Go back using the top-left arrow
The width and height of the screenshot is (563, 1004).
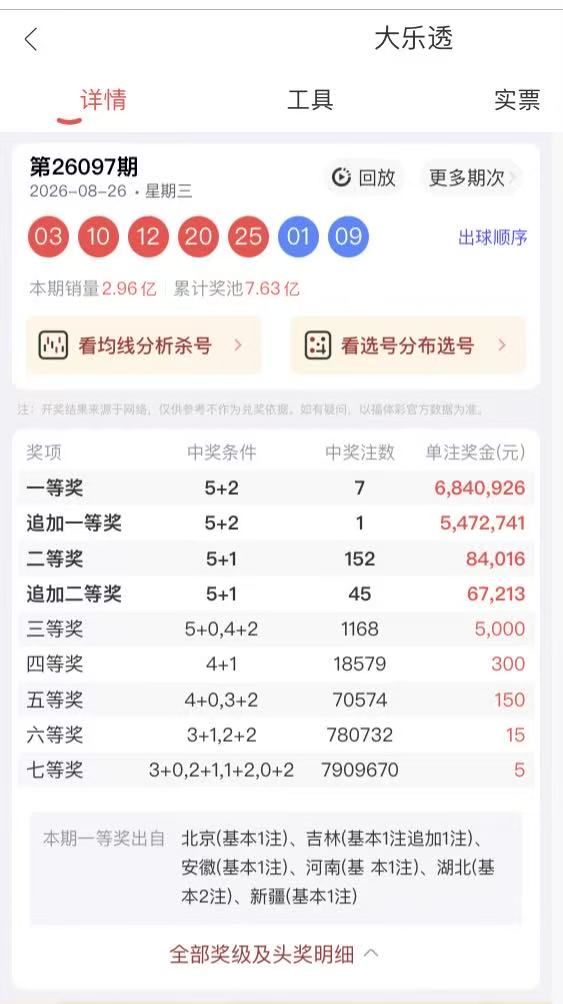(31, 40)
